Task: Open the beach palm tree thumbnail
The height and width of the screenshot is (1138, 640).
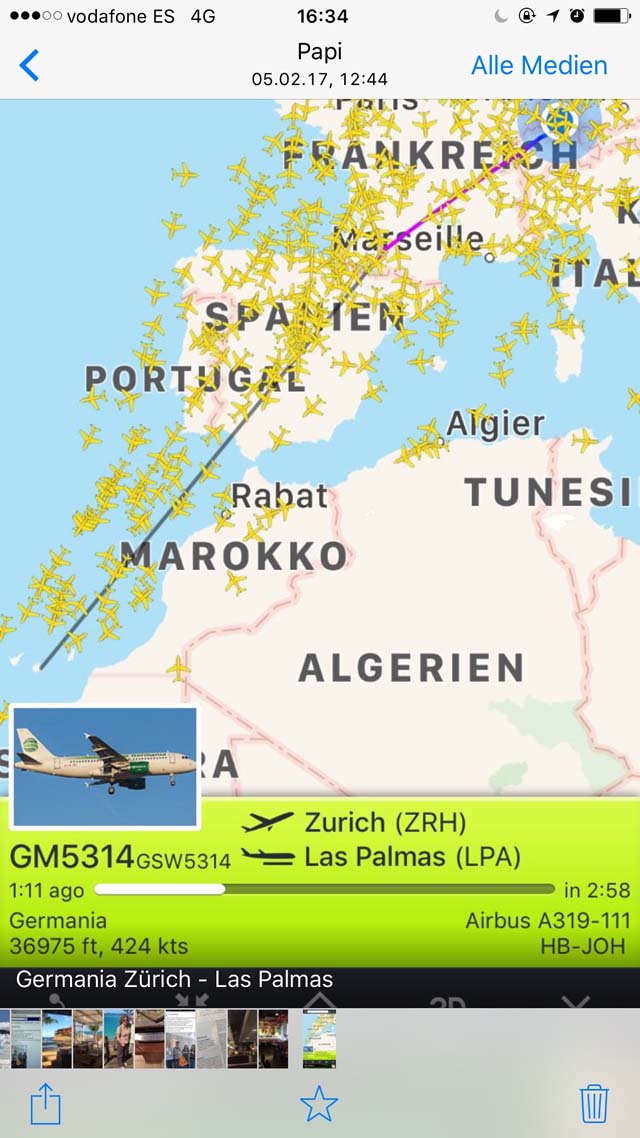Action: click(x=57, y=1039)
